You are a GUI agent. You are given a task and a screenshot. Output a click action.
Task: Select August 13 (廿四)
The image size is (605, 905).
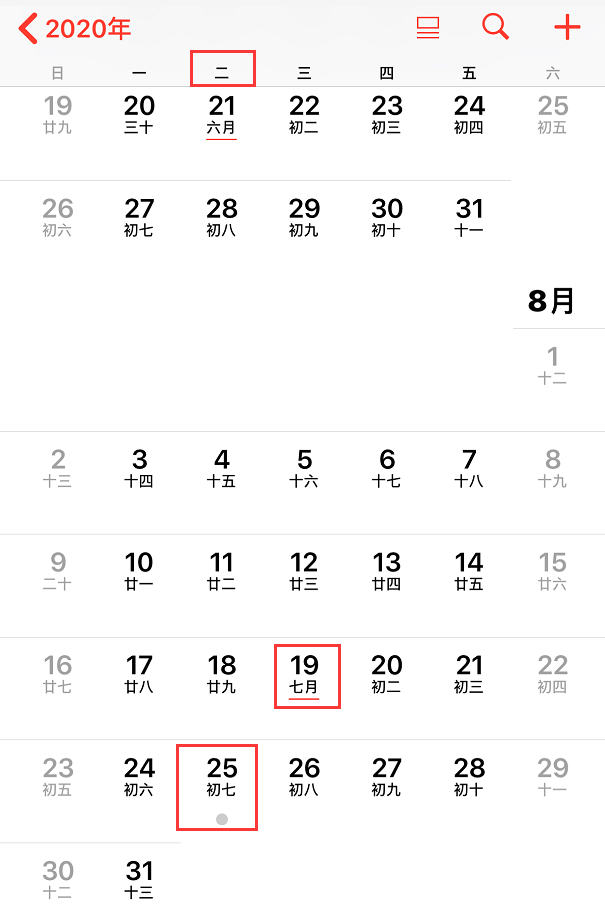tap(387, 571)
